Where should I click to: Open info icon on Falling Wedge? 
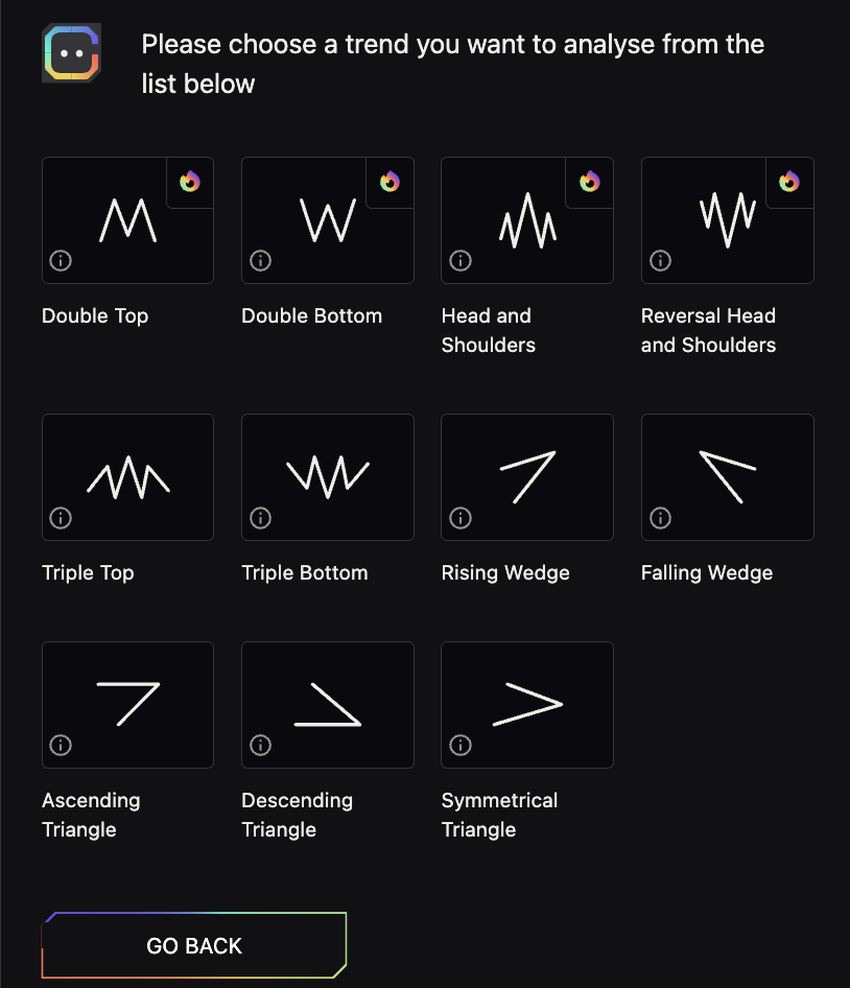pos(660,518)
